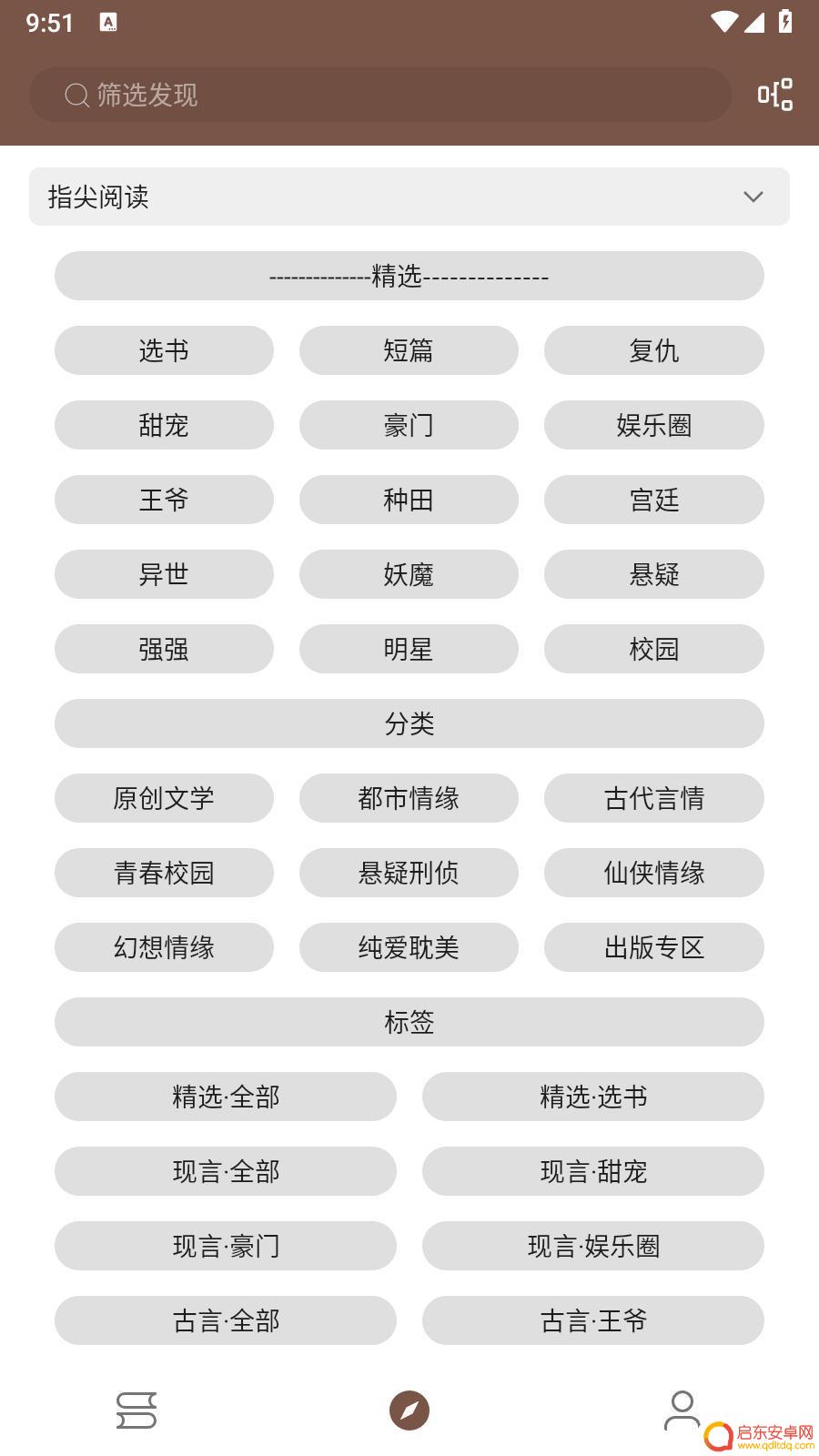
Task: Select the 悬疑刑侦 category
Action: point(409,873)
